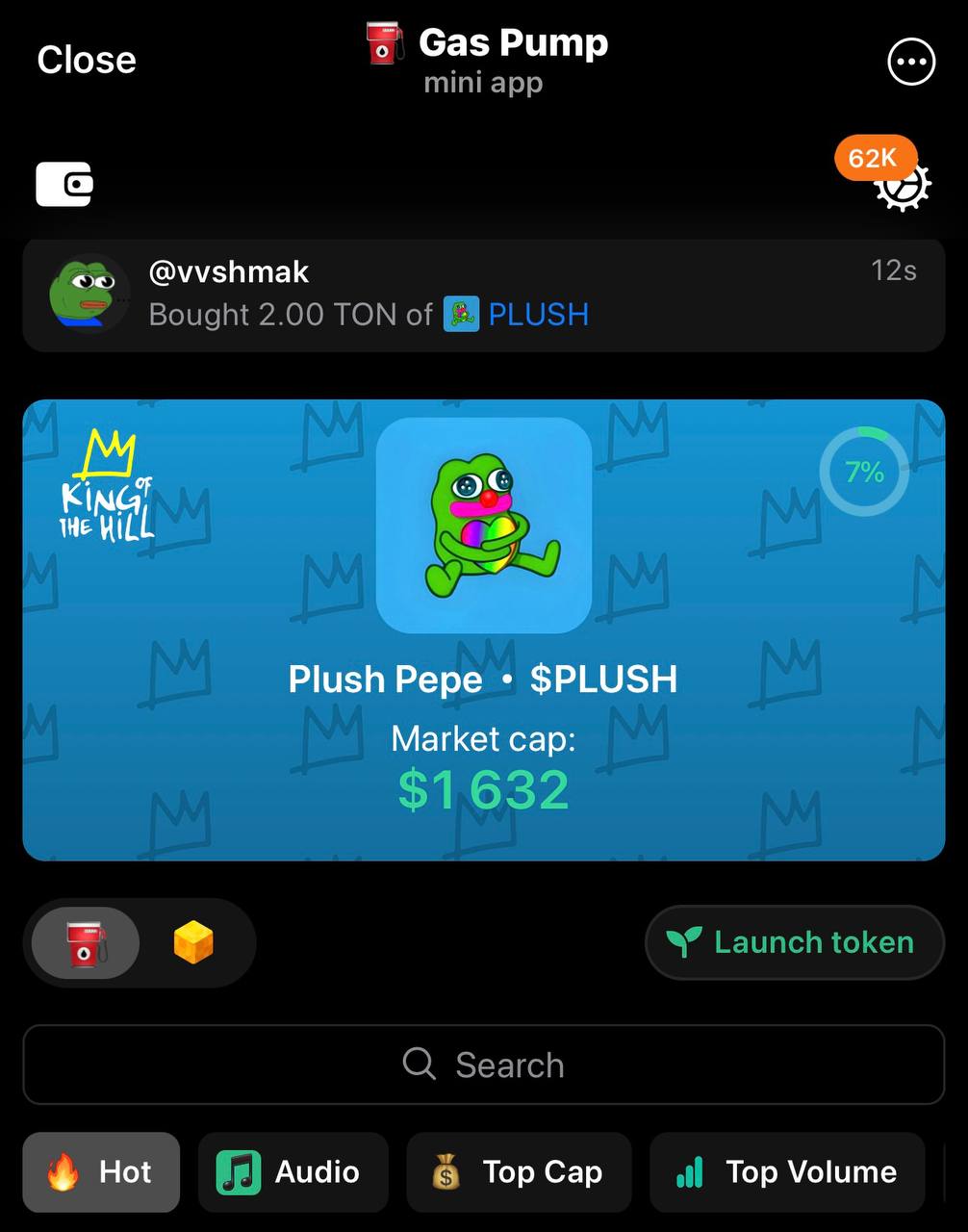
Task: Open the settings gear with 62K badge
Action: coord(902,186)
